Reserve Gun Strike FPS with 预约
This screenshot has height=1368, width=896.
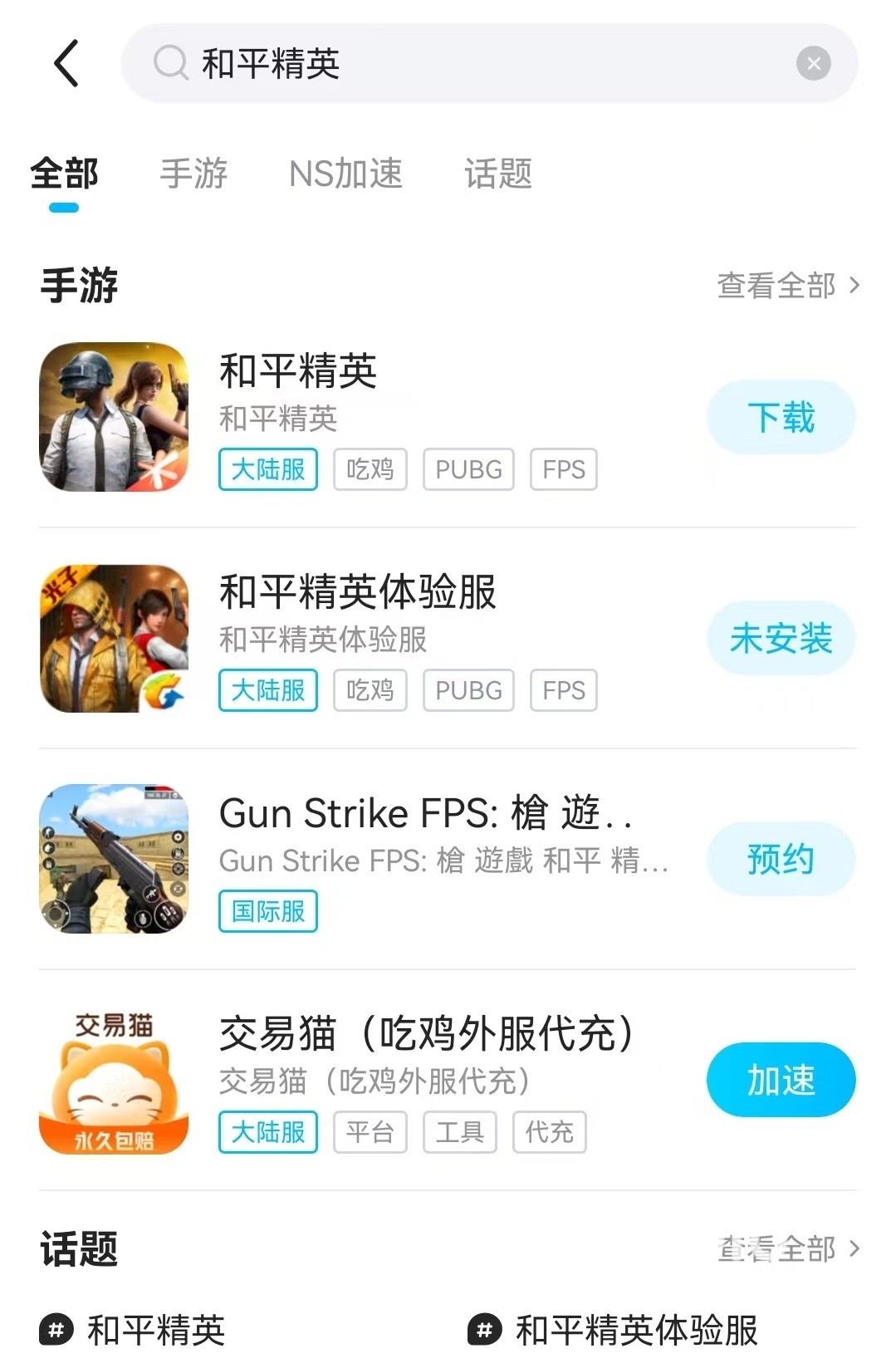(781, 859)
